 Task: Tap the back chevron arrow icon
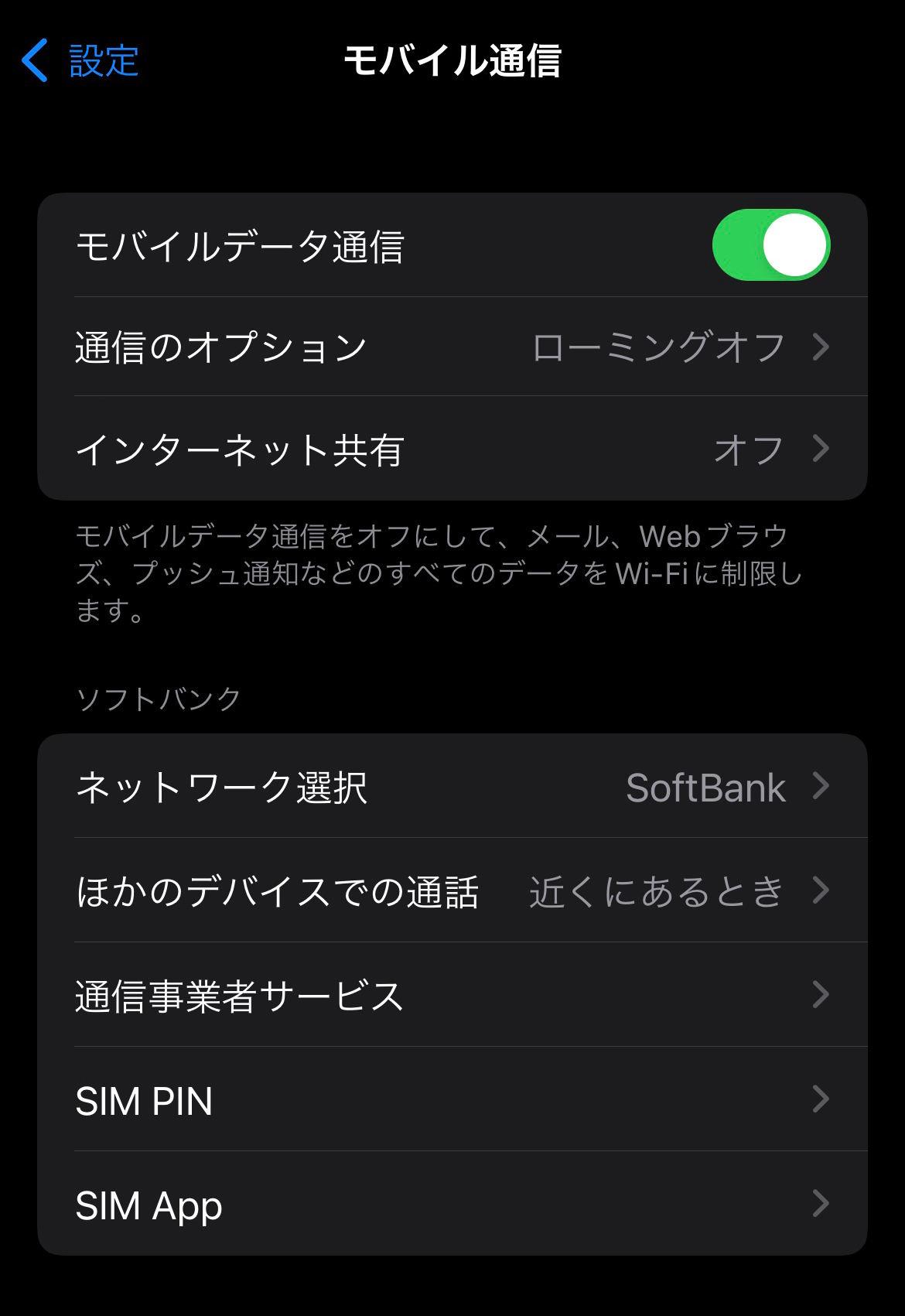tap(33, 60)
